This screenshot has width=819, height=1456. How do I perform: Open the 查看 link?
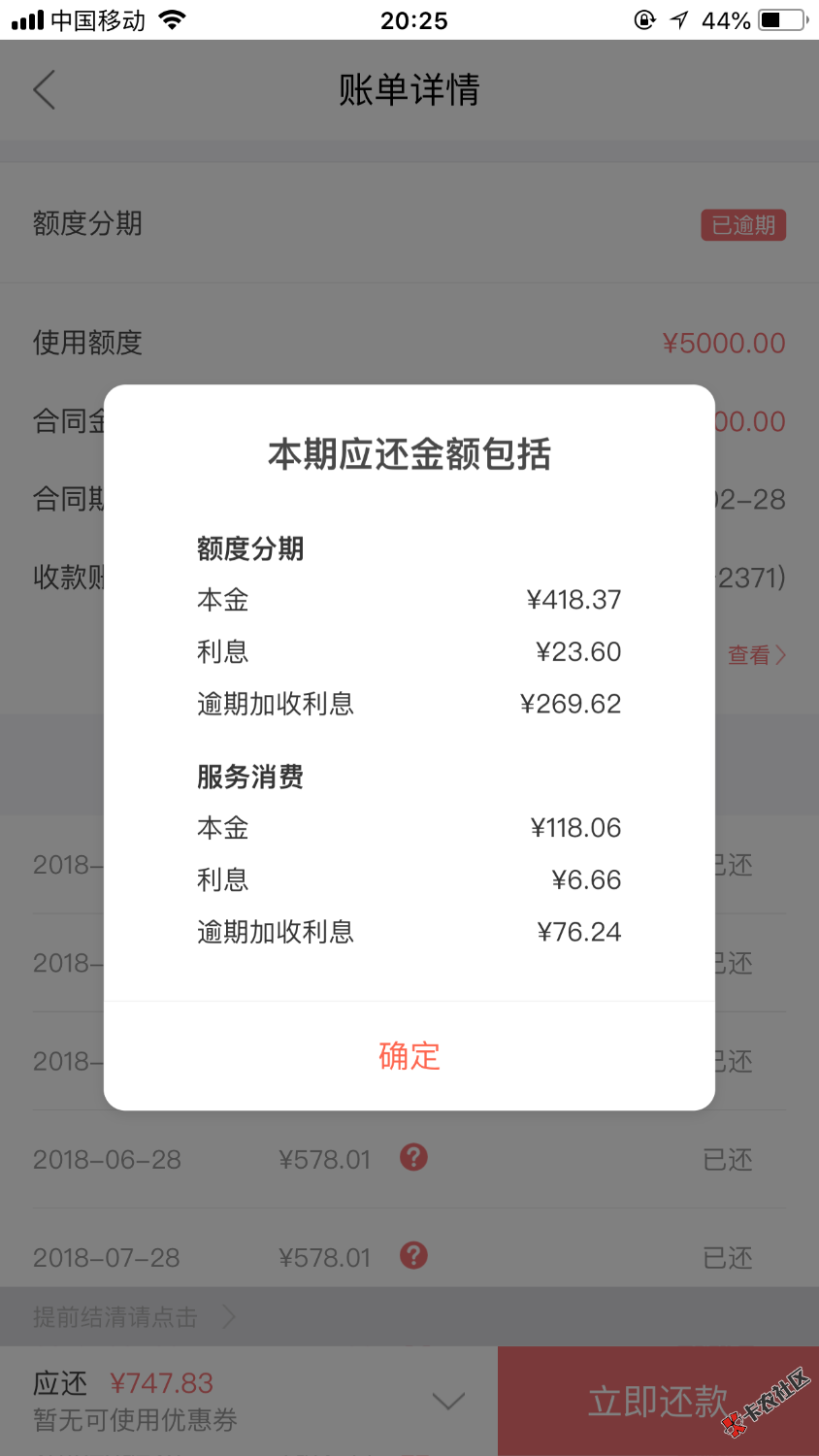click(756, 655)
